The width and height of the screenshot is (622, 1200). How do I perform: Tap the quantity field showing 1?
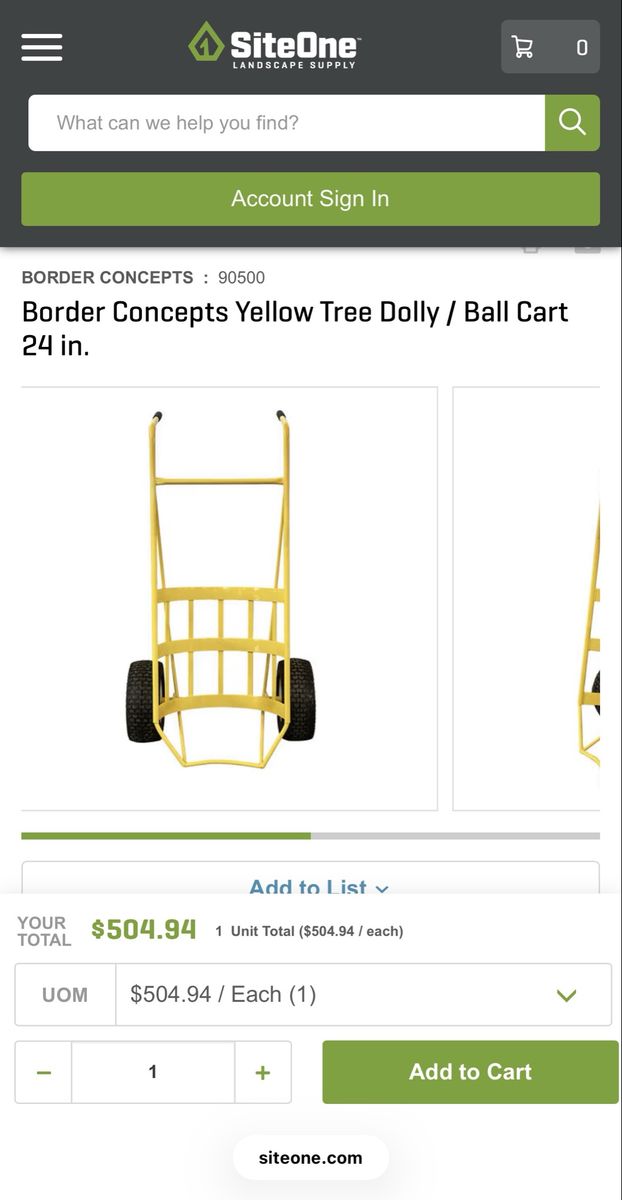click(x=153, y=1072)
